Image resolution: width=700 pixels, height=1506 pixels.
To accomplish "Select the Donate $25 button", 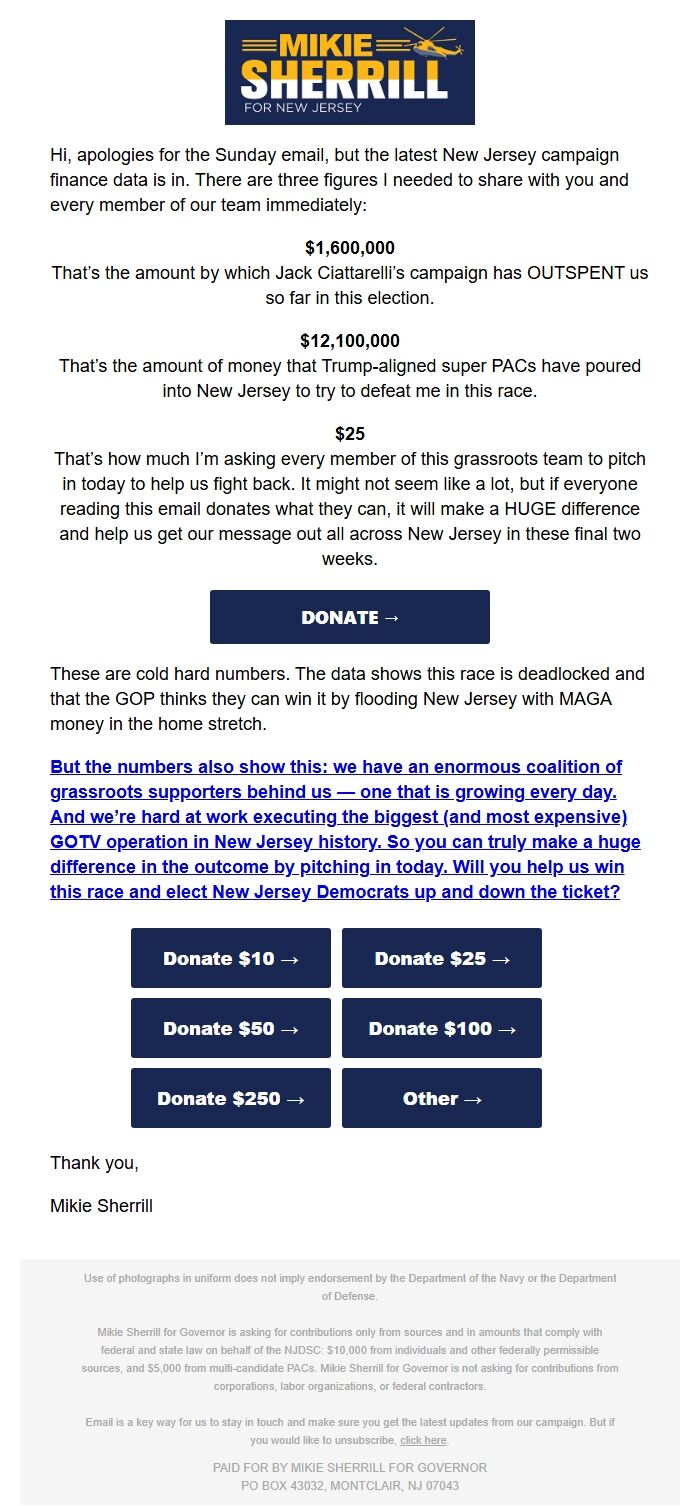I will [442, 958].
